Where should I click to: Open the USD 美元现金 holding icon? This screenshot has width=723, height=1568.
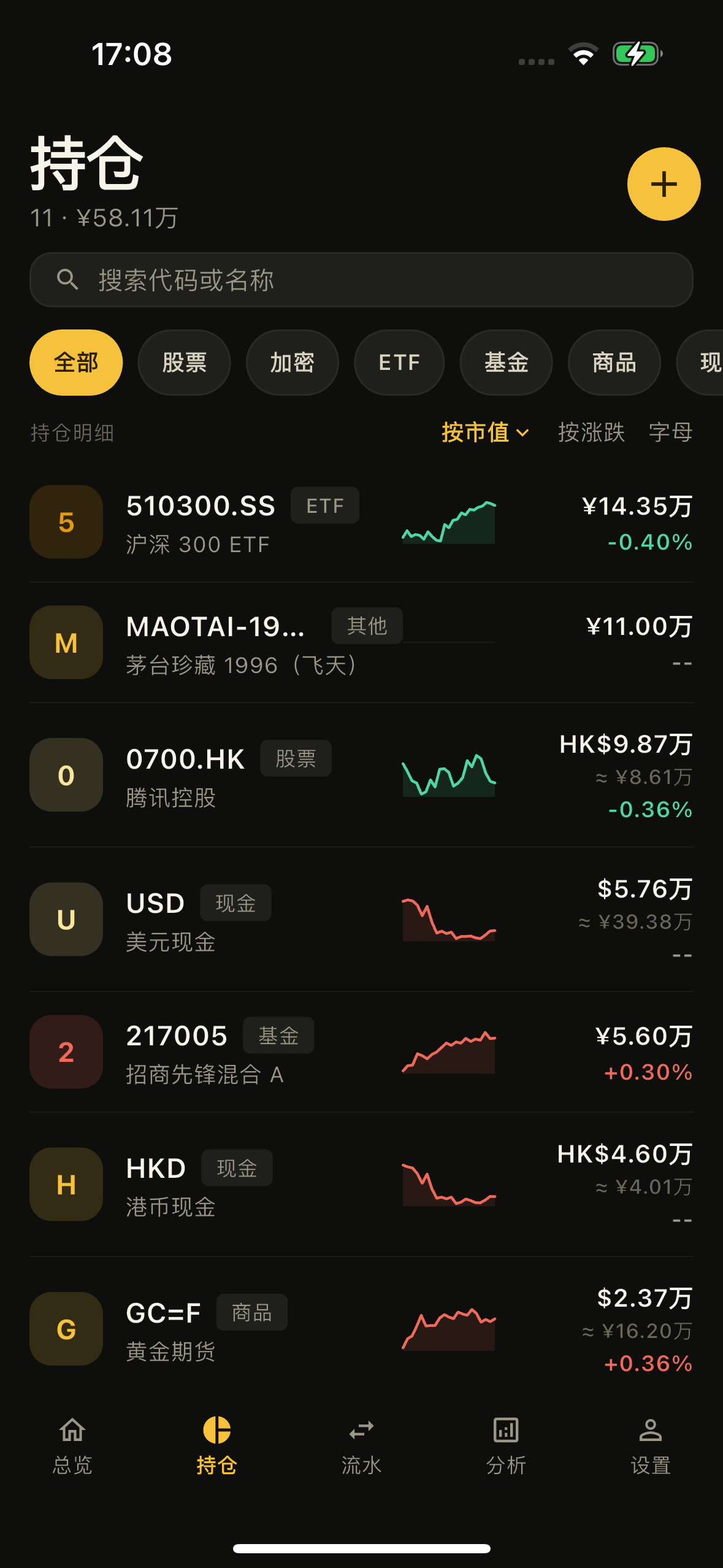point(66,919)
